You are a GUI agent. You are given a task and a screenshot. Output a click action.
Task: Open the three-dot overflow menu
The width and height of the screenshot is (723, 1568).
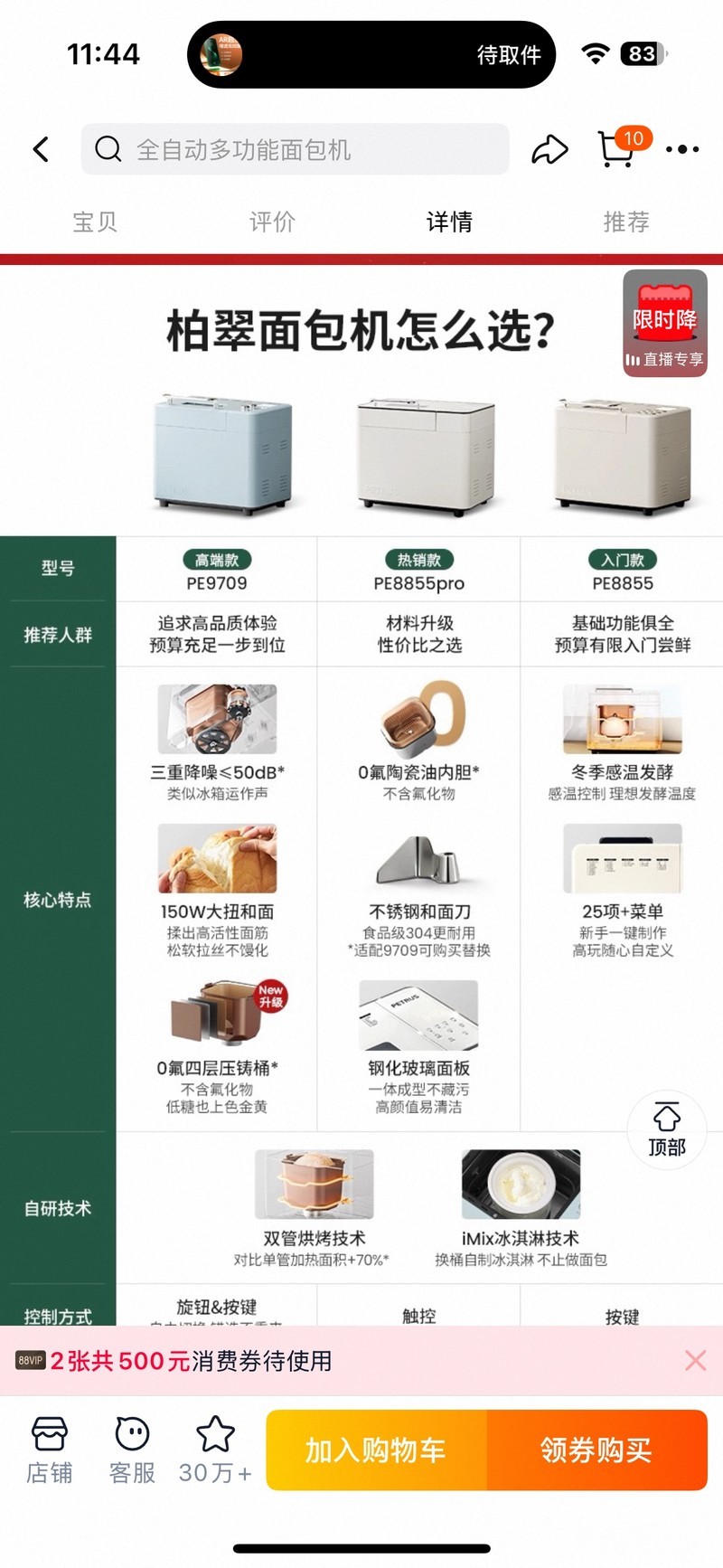point(682,149)
